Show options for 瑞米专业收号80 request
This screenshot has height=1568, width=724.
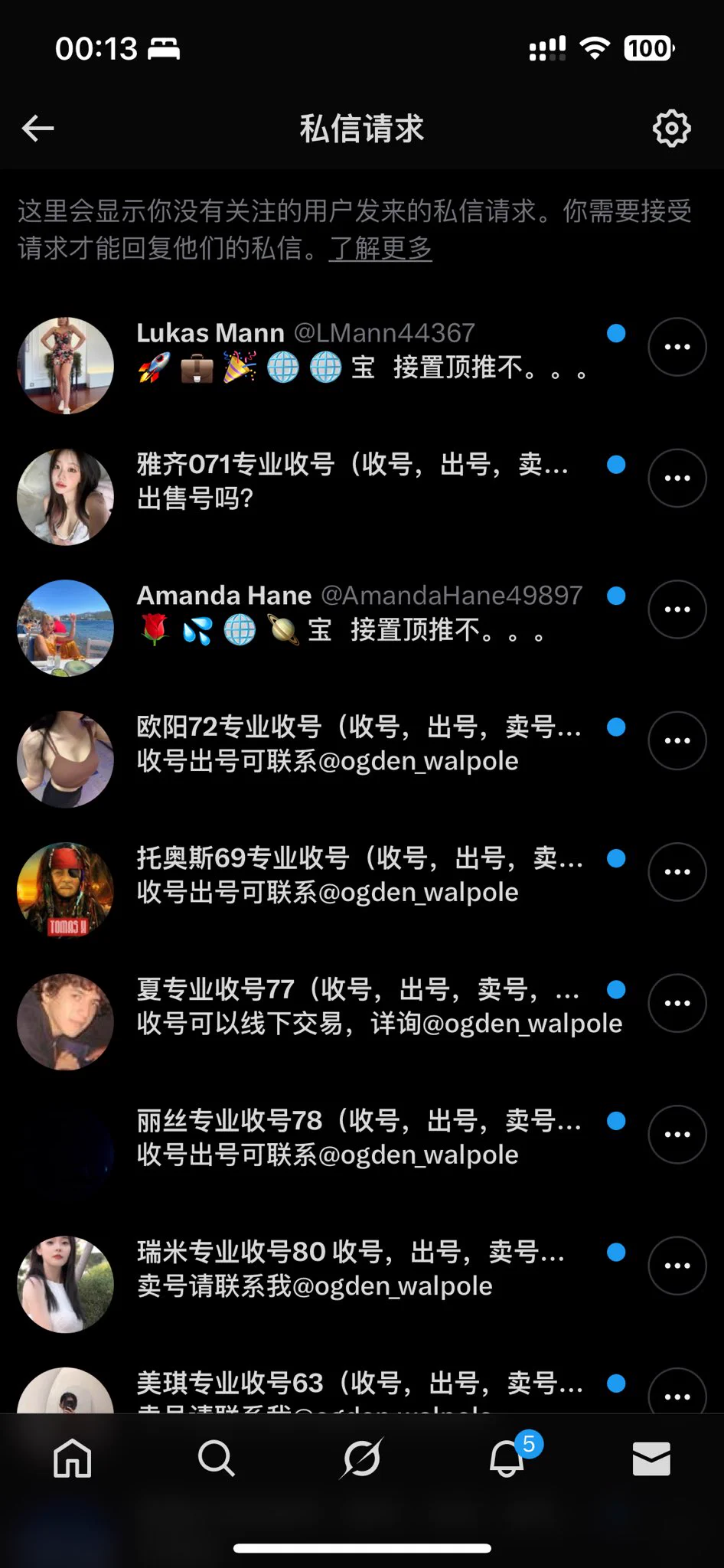[677, 1266]
